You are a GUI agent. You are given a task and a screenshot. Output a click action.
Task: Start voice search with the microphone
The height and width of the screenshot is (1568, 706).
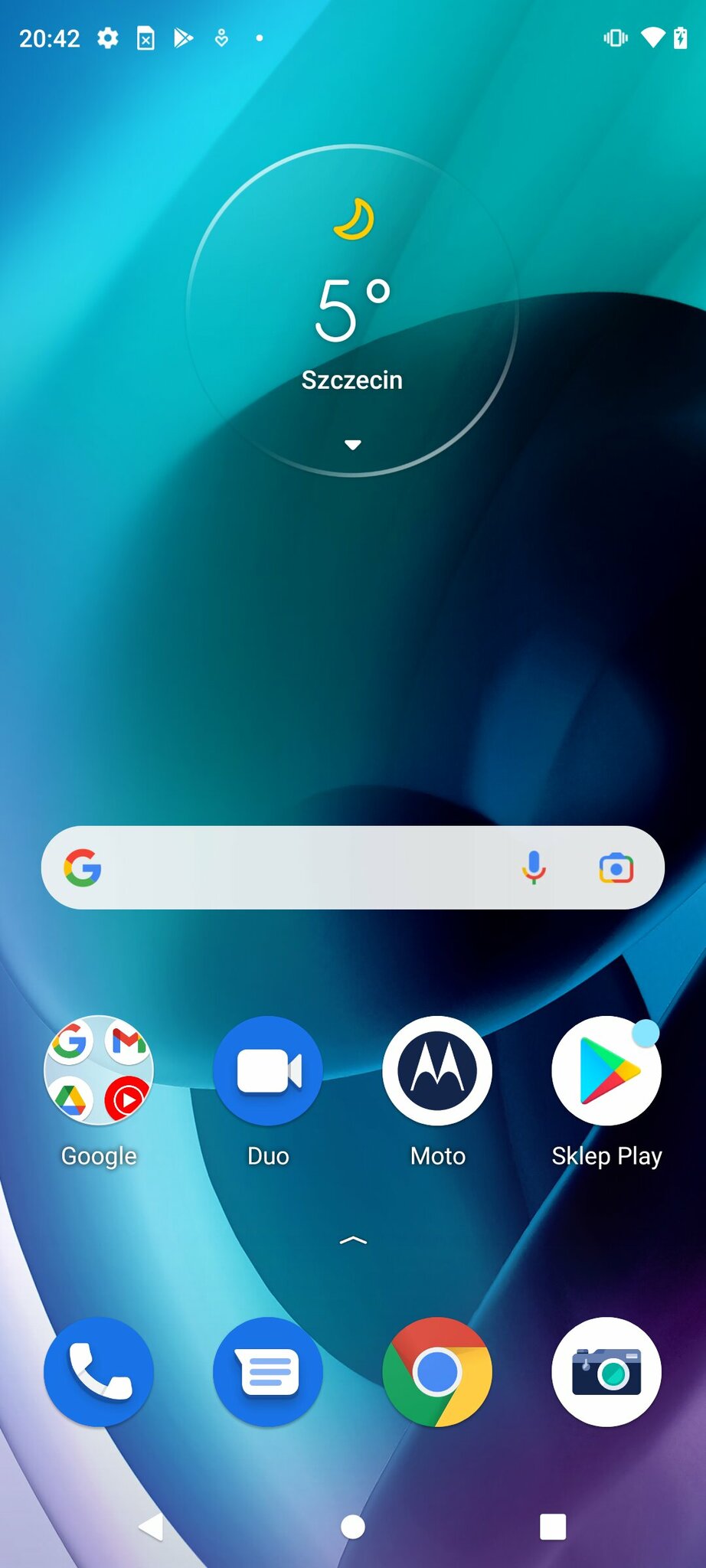534,867
